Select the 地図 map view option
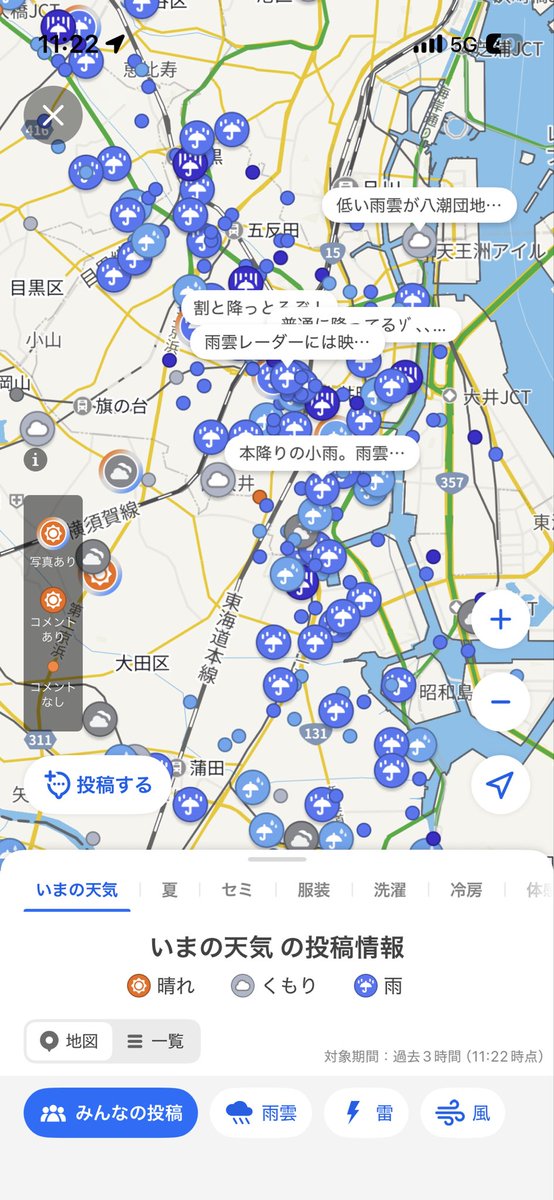This screenshot has height=1200, width=554. tap(69, 1041)
